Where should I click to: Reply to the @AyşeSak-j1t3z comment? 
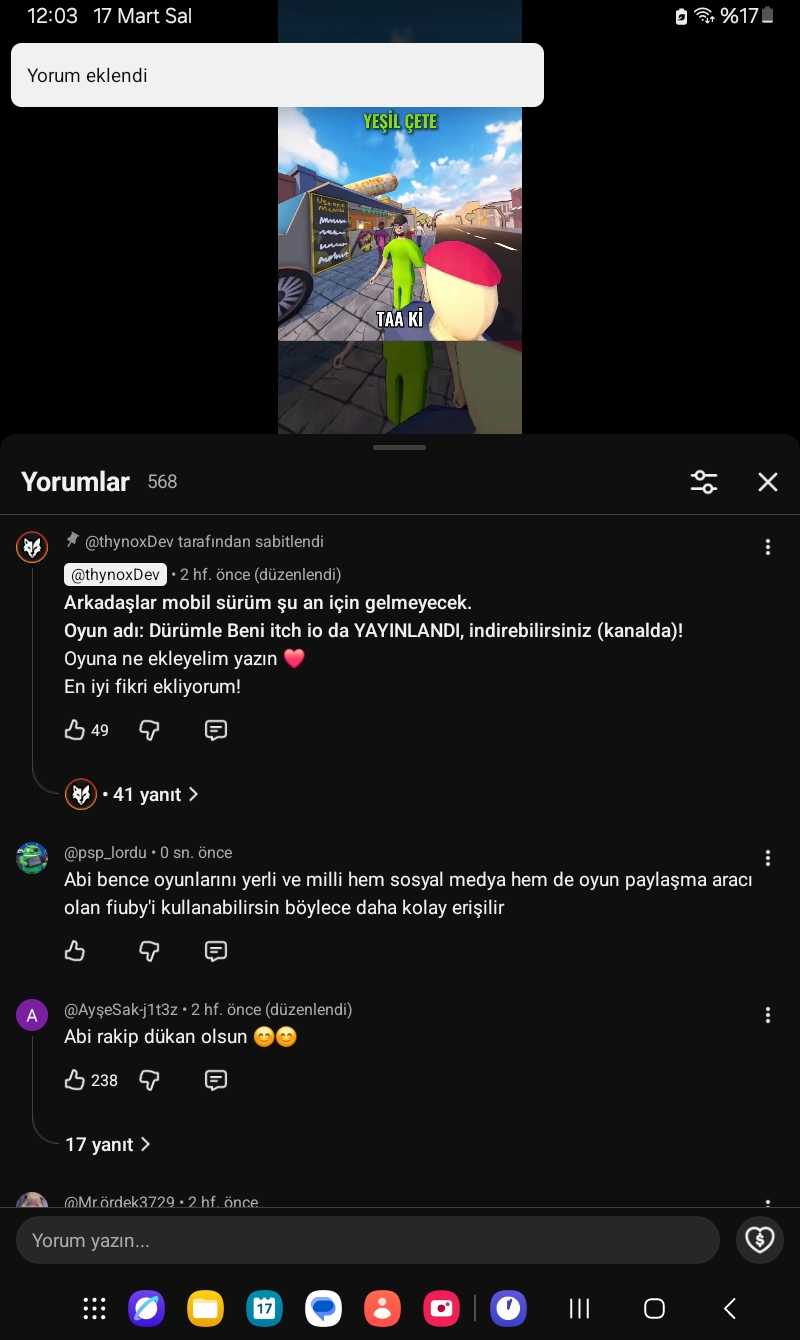coord(216,1080)
